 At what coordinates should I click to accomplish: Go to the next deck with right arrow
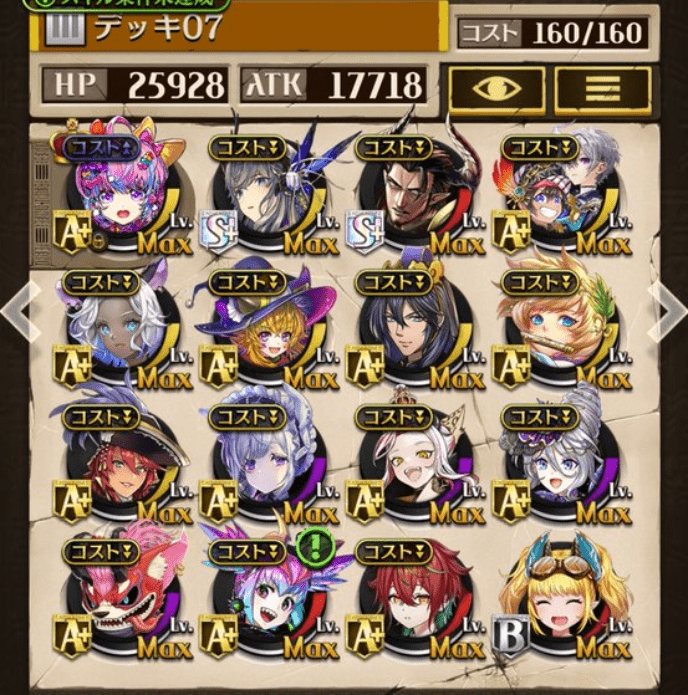pos(667,314)
